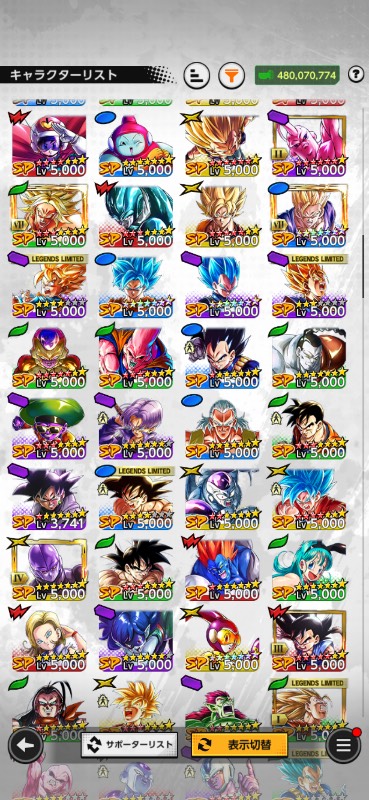Tap the 表示切替 display switch button

(x=239, y=745)
